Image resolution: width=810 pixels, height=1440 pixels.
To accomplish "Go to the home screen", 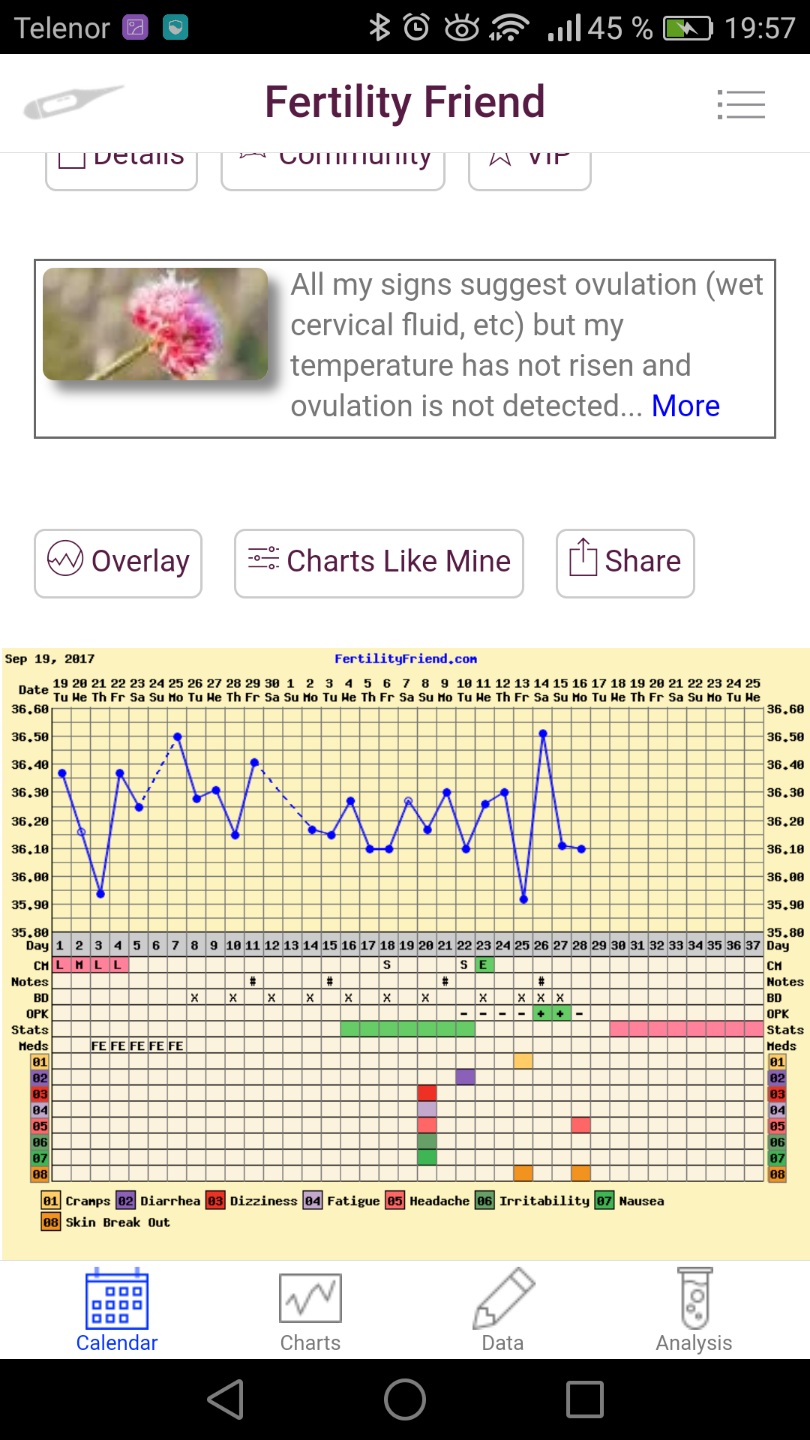I will pyautogui.click(x=405, y=1400).
